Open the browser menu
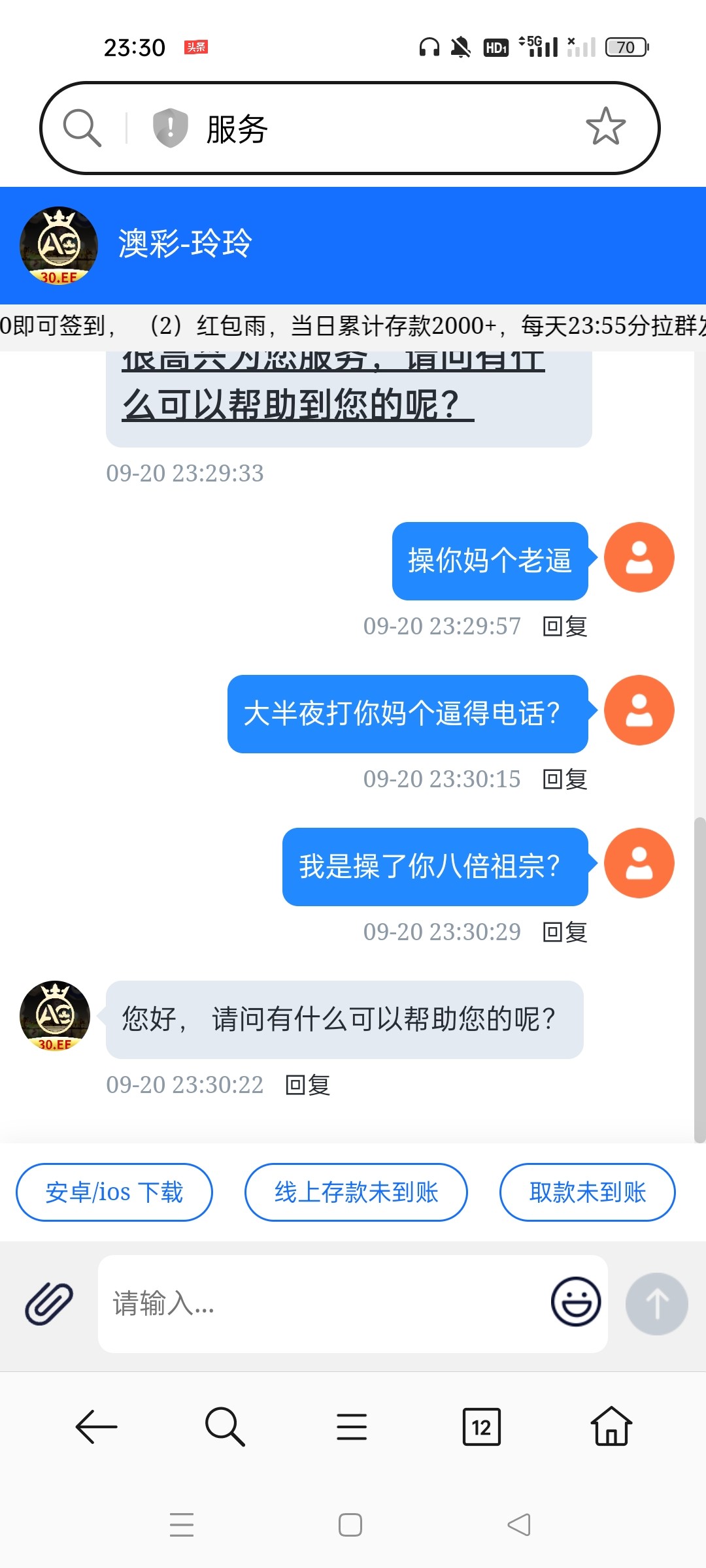The height and width of the screenshot is (1568, 706). [352, 1426]
